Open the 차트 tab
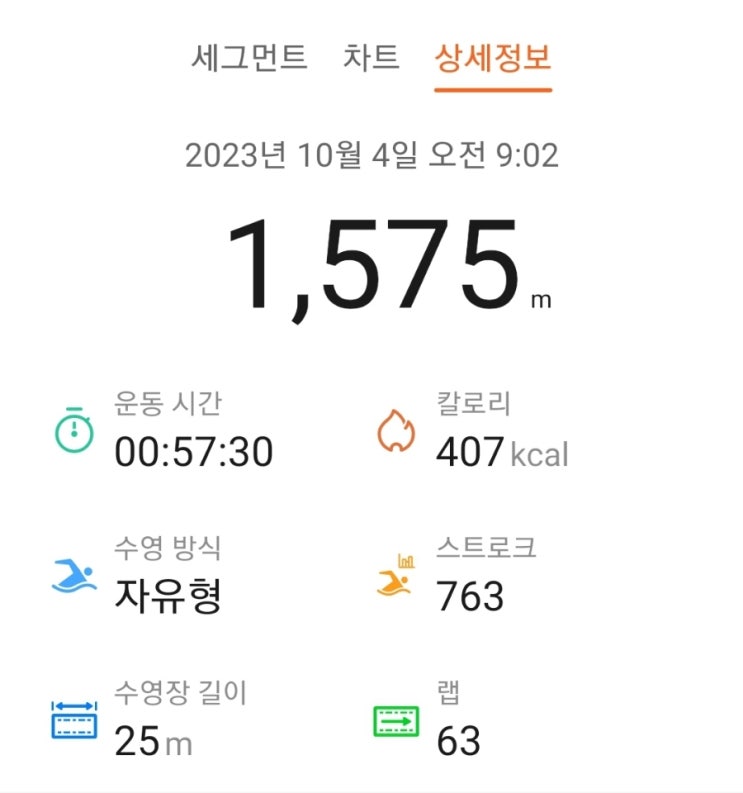 (371, 57)
